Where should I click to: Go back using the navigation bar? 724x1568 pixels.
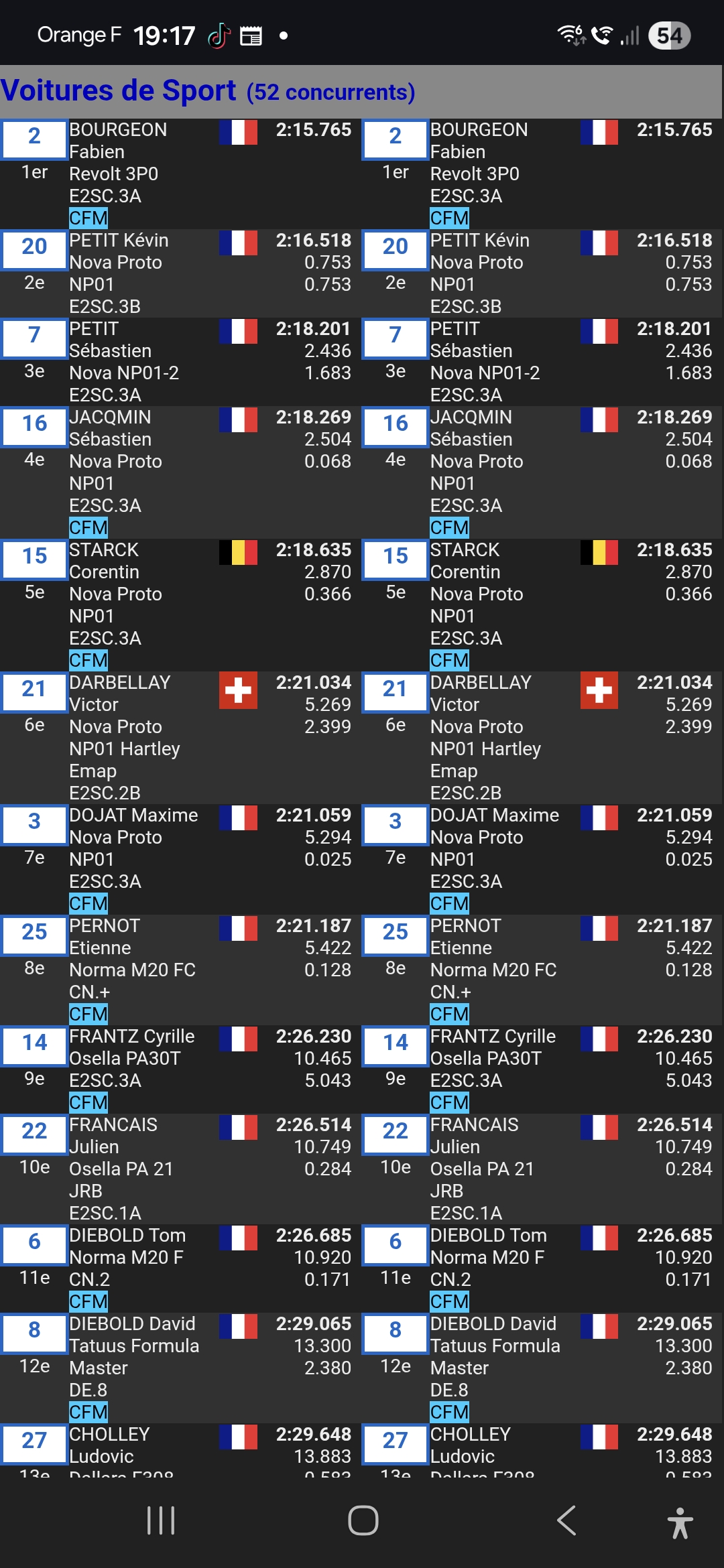point(566,1520)
